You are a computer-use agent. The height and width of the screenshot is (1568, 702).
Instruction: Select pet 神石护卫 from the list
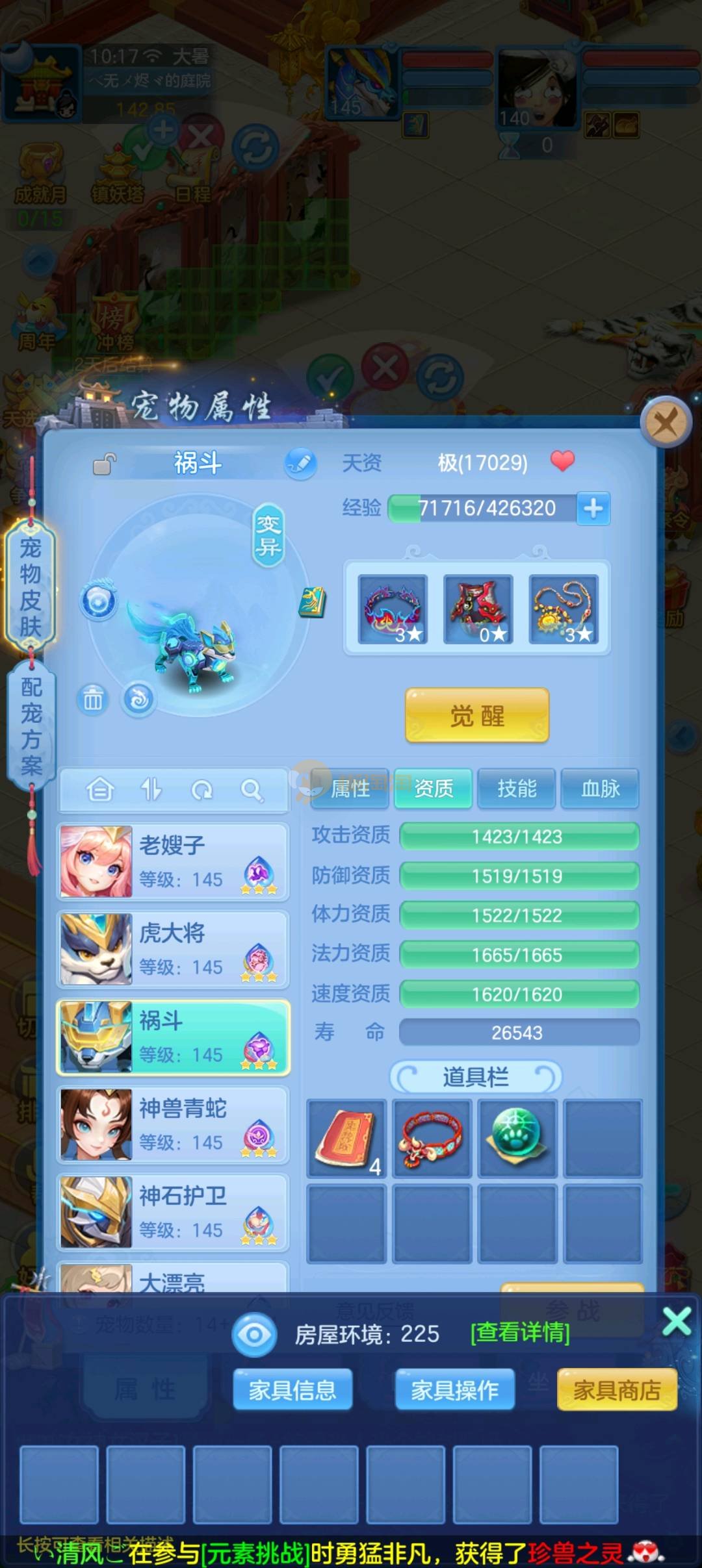click(173, 1212)
